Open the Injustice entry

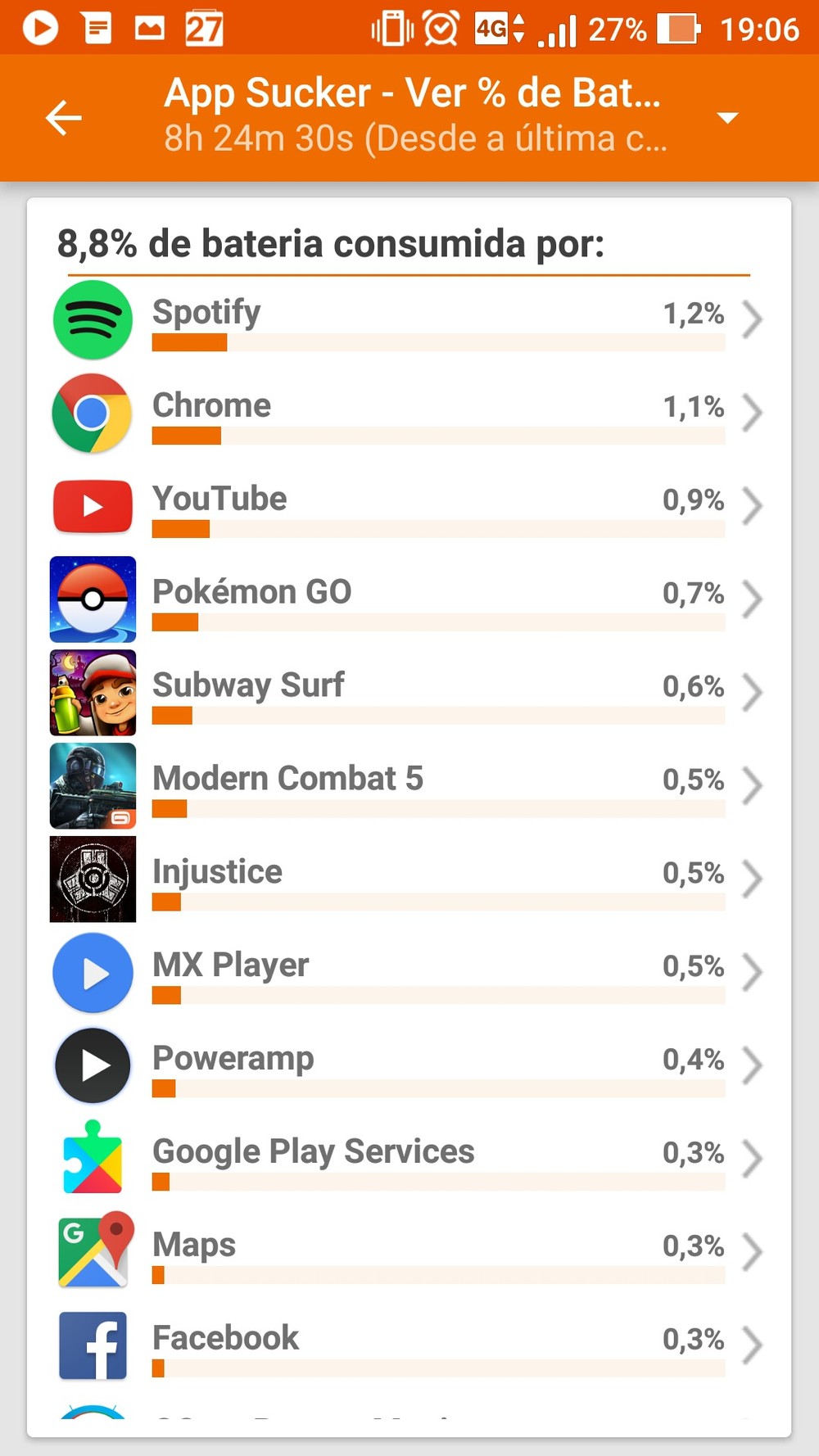point(409,879)
